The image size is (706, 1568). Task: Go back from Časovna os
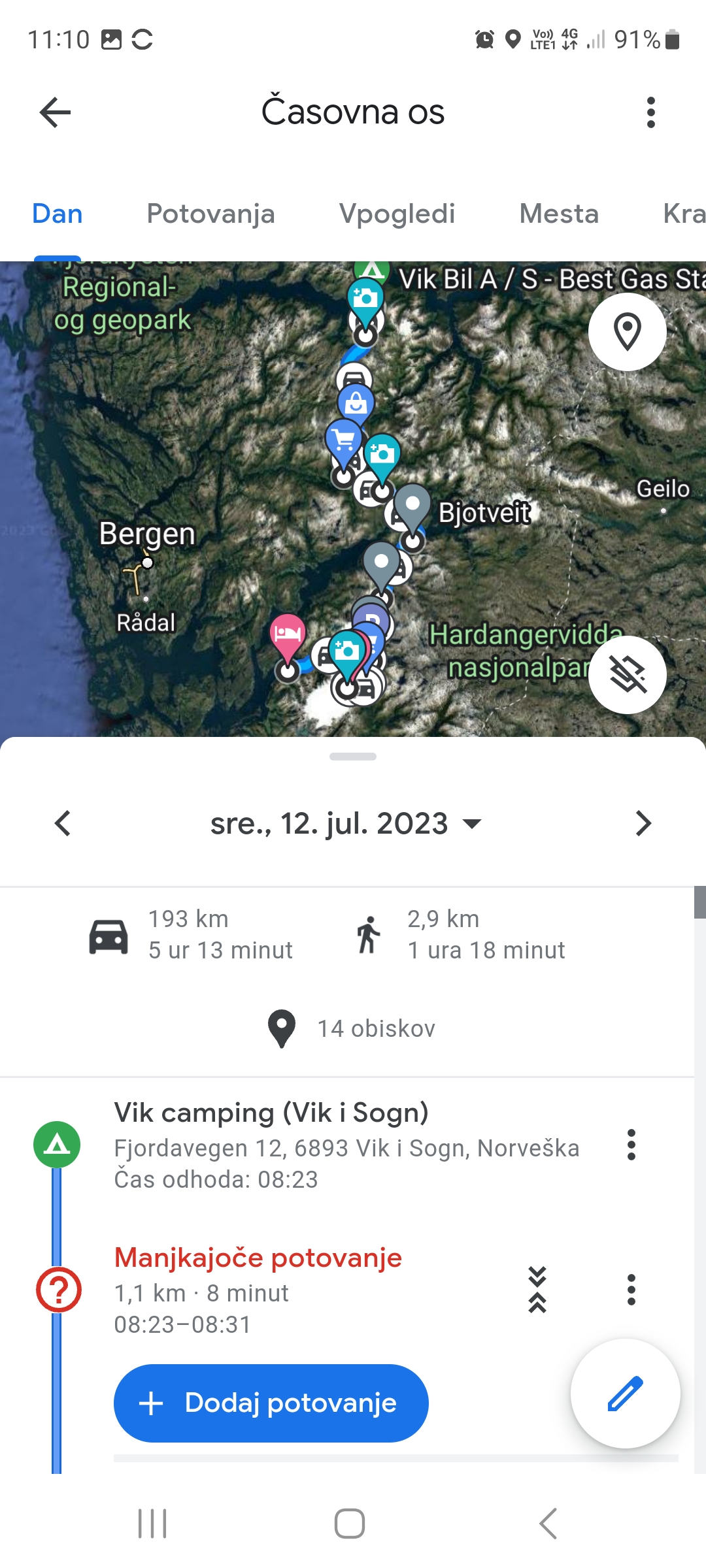pos(55,112)
